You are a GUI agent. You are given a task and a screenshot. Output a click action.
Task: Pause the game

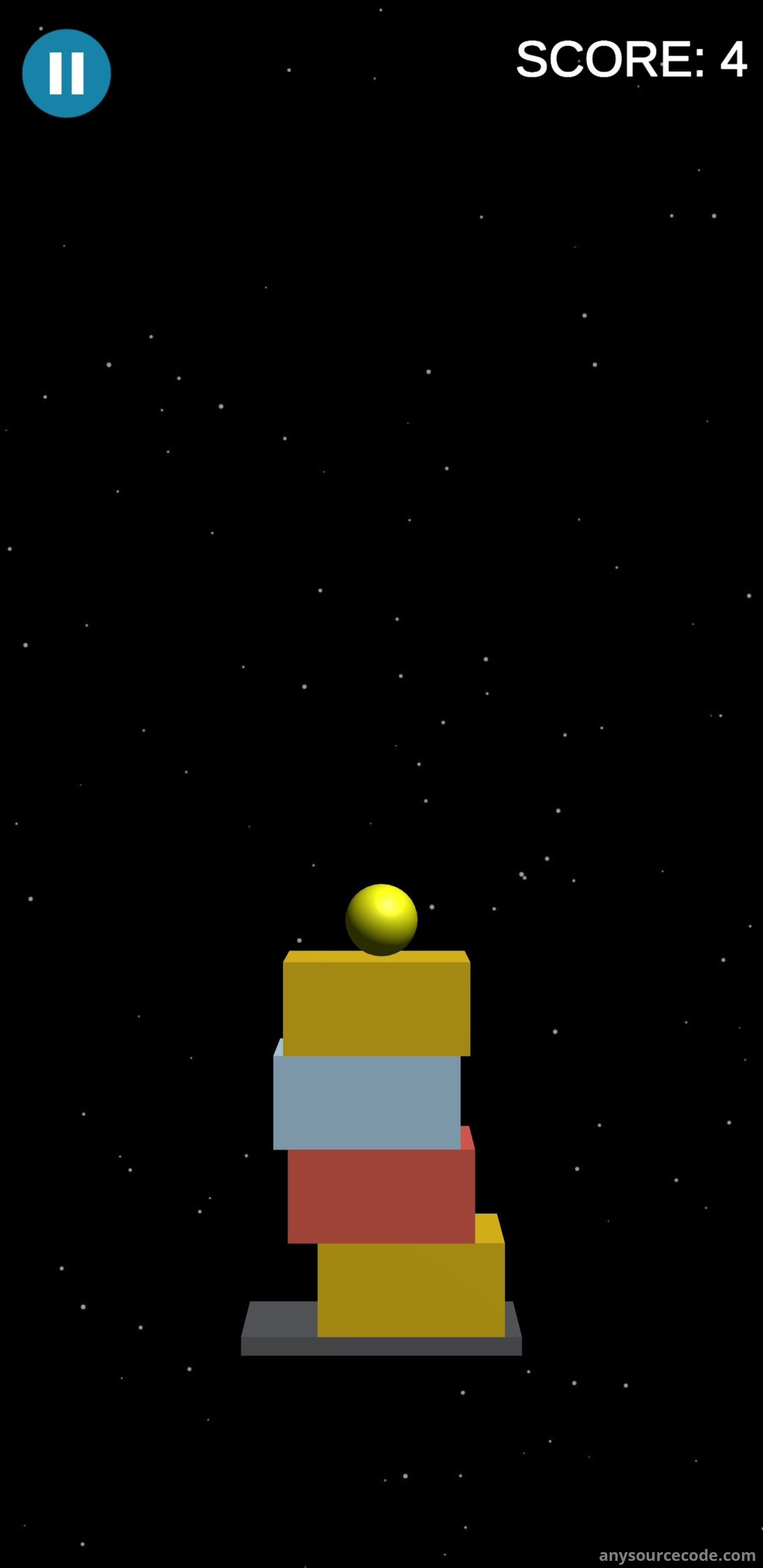tap(66, 73)
